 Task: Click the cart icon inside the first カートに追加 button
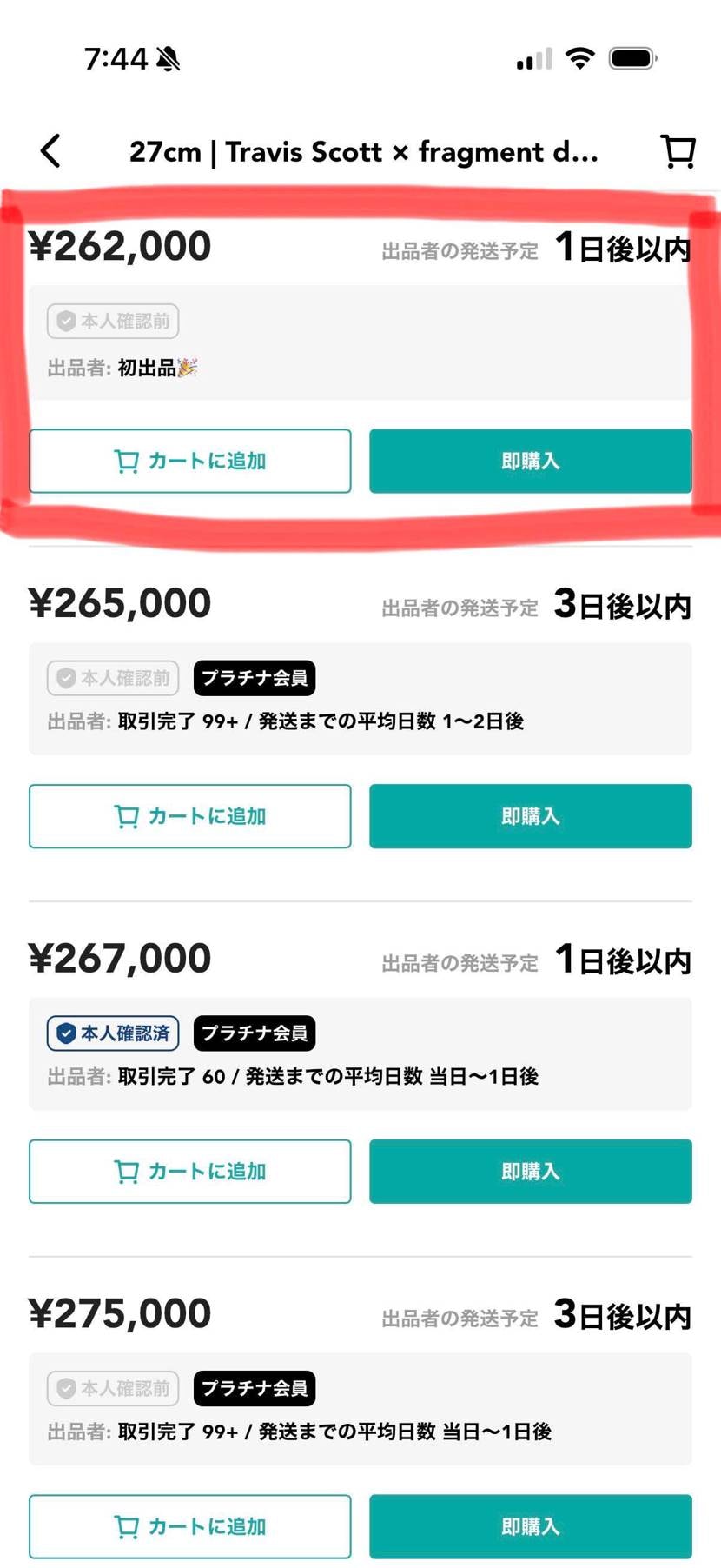point(127,462)
